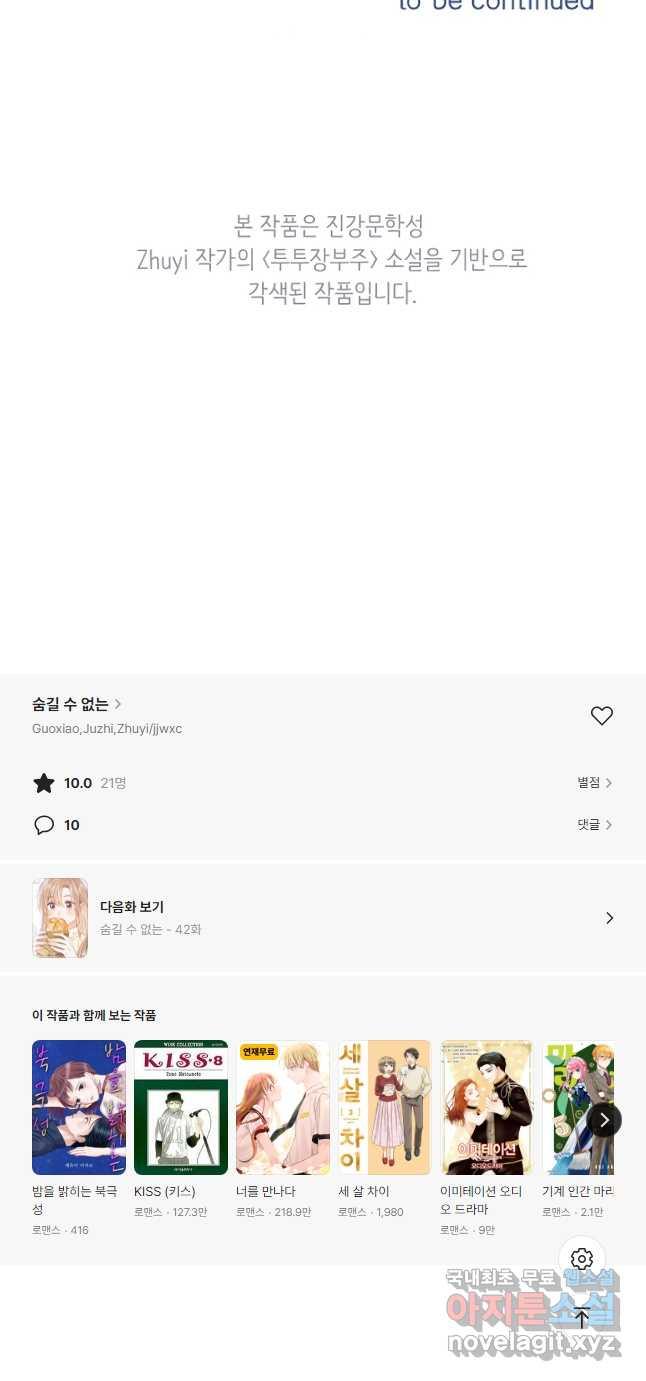Screen dimensions: 646x1381
Task: Open the 별점 rating page
Action: (594, 783)
